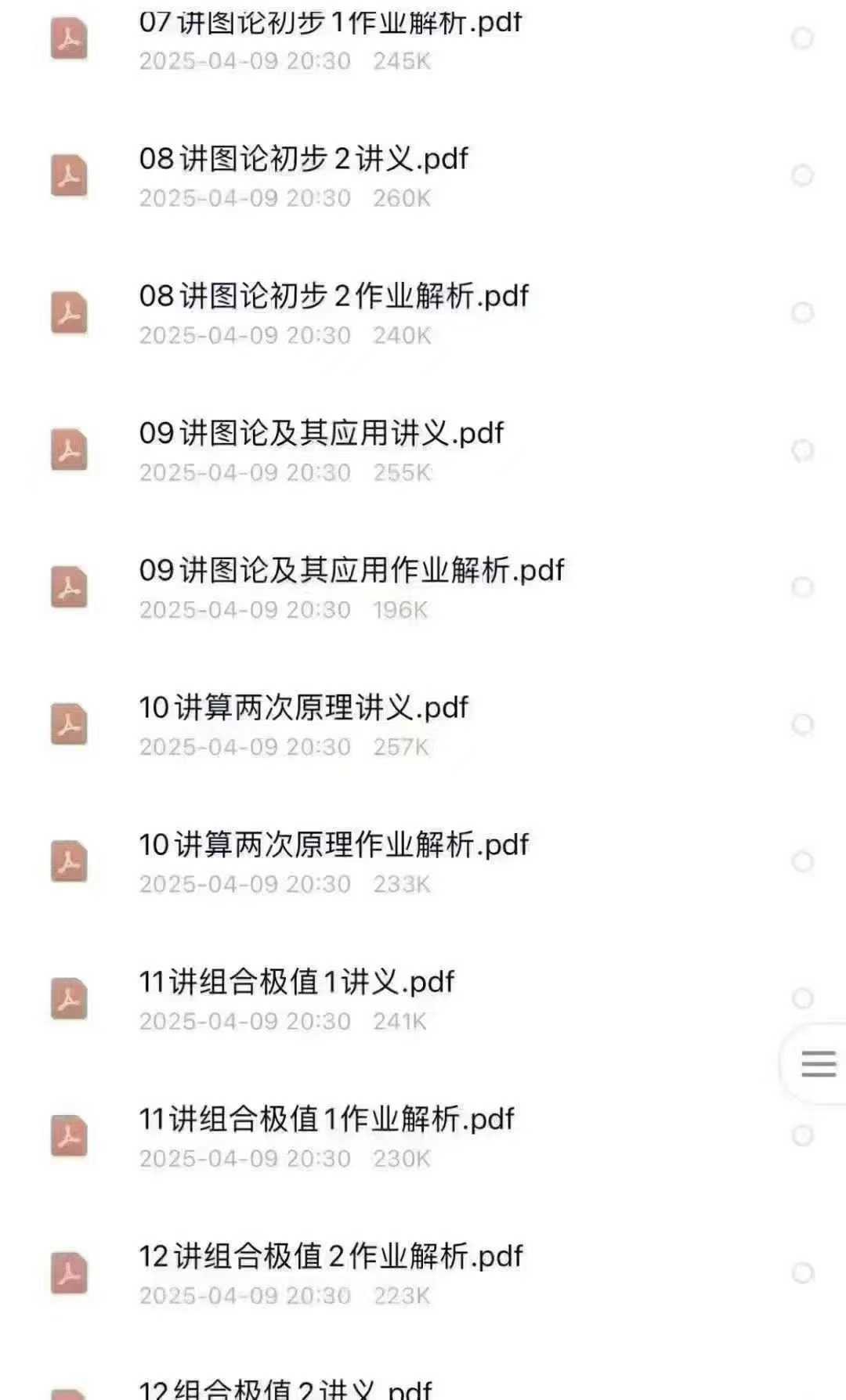Check the circle beside 10讲算两次原理讲义.pdf

click(x=802, y=724)
